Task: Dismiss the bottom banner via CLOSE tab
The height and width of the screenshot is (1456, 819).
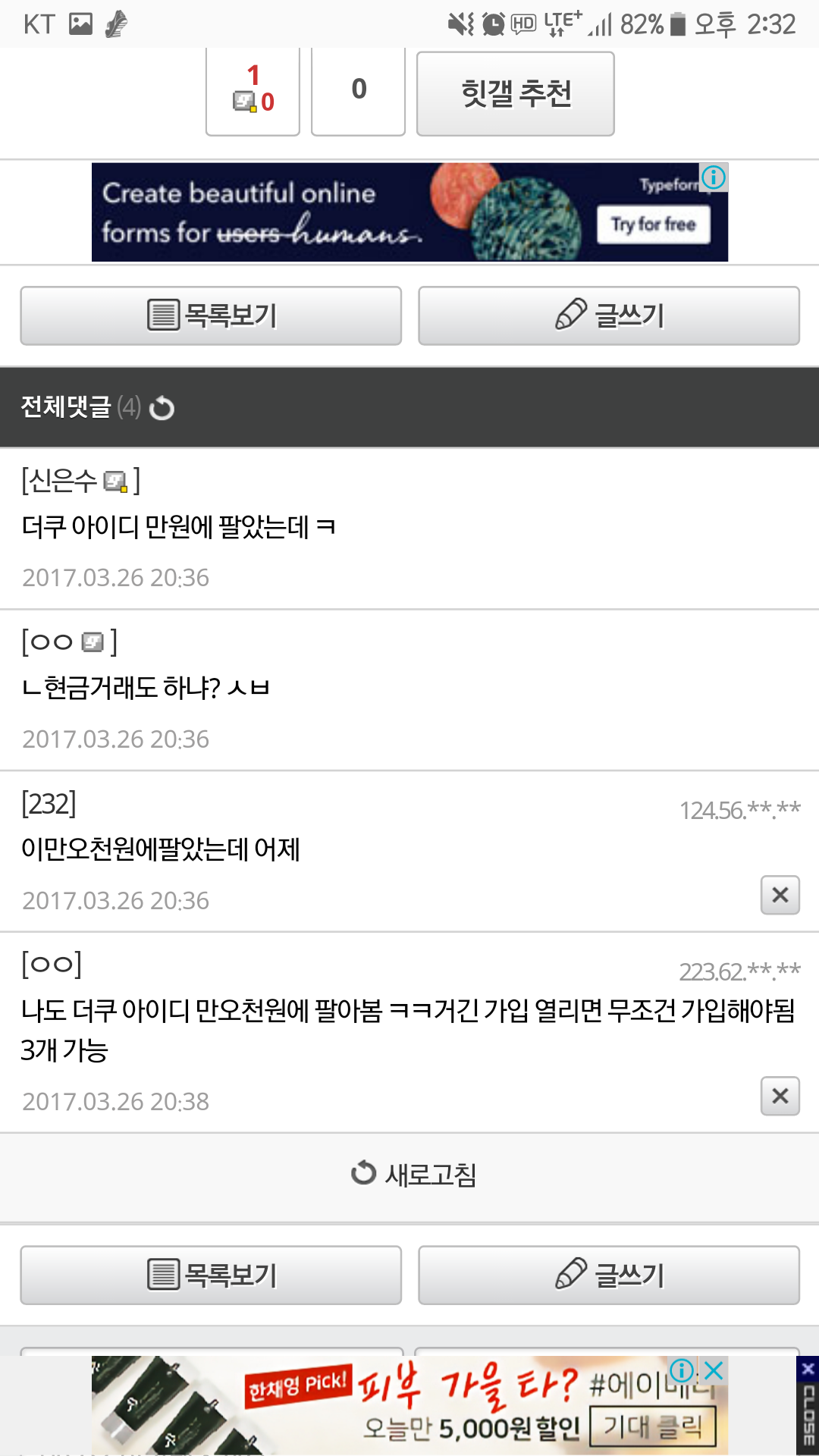Action: coord(808,1405)
